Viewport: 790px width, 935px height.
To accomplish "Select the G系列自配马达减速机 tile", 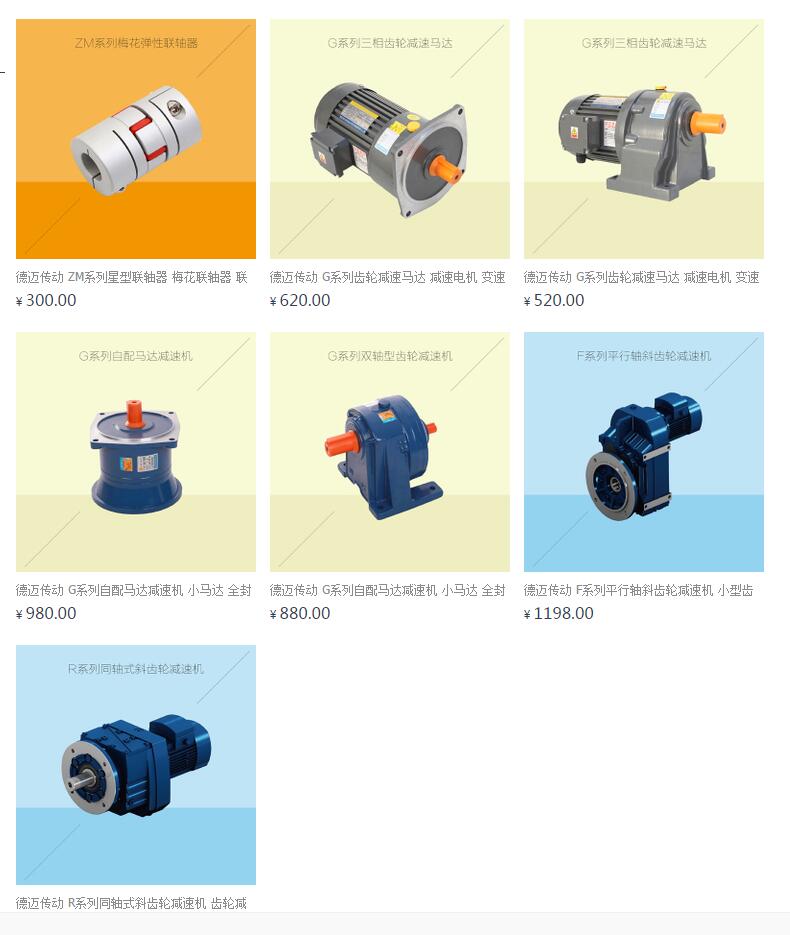I will click(136, 452).
